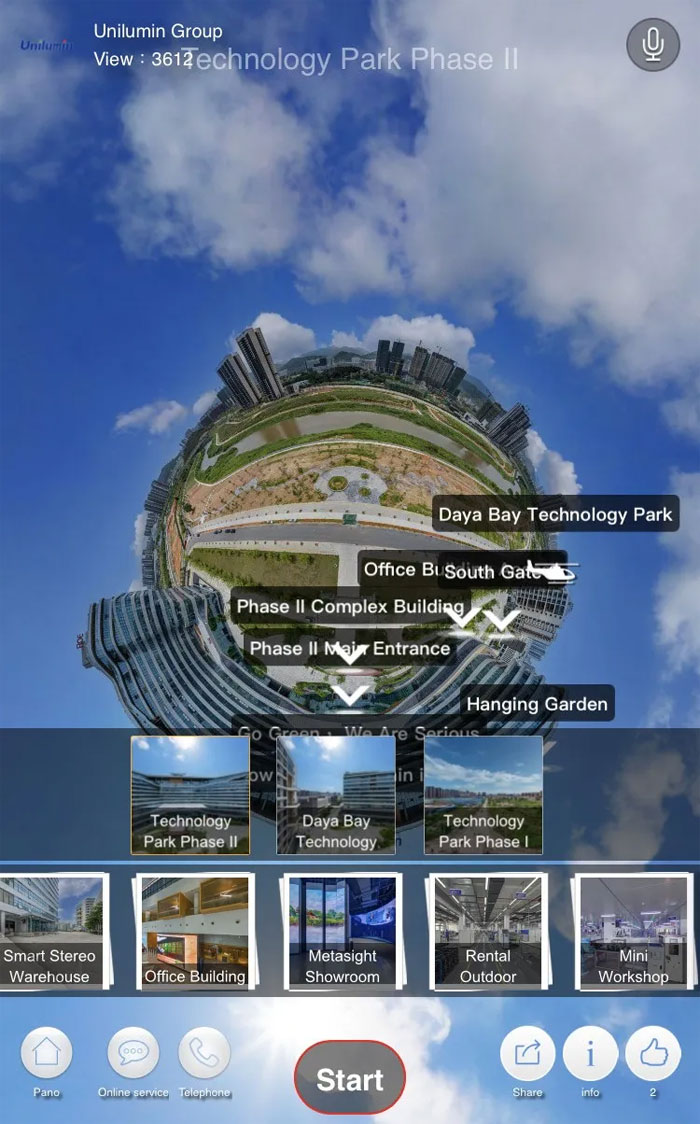Like the tour with thumbs up

click(x=652, y=1054)
